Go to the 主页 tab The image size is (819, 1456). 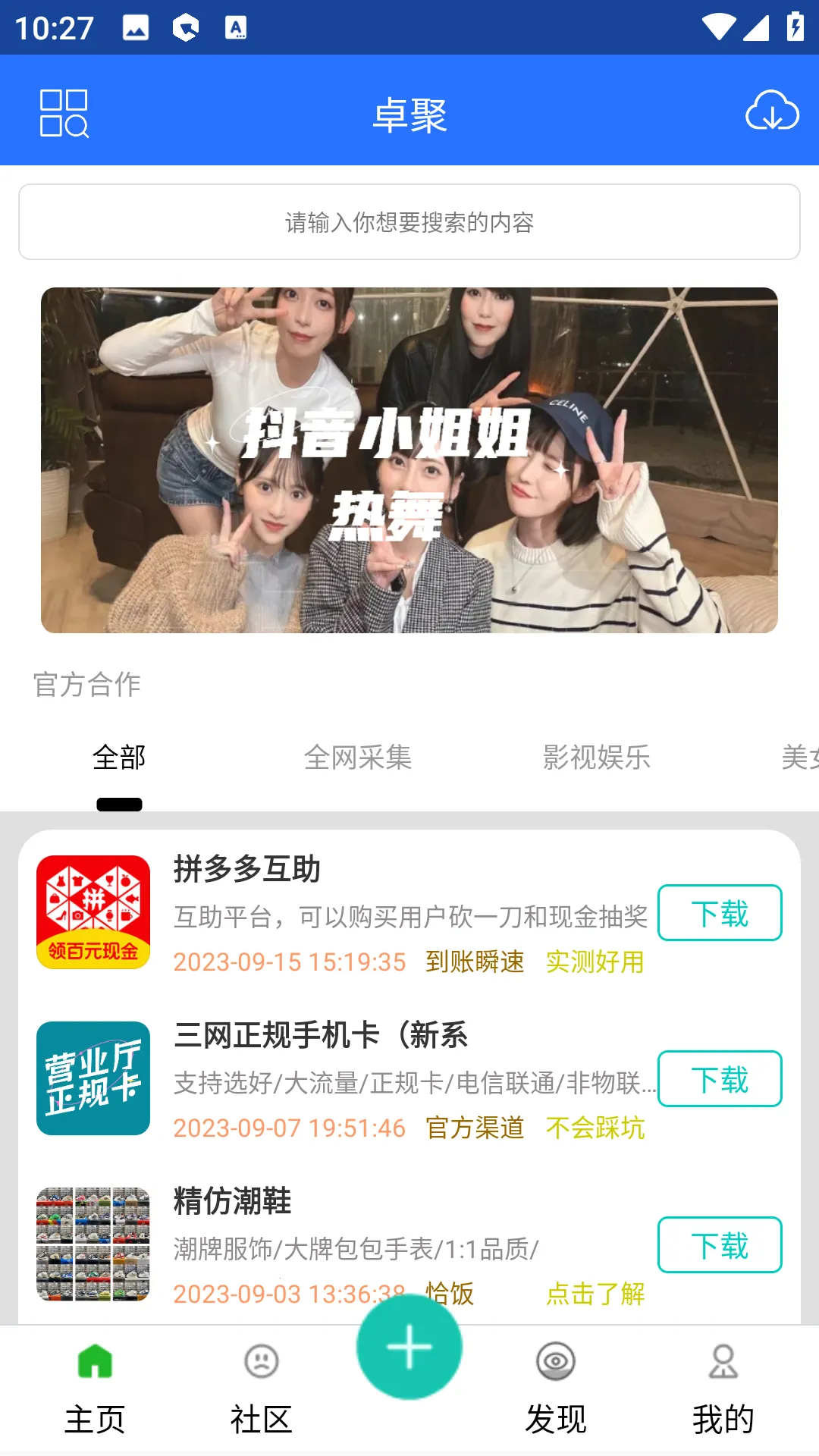coord(95,1389)
